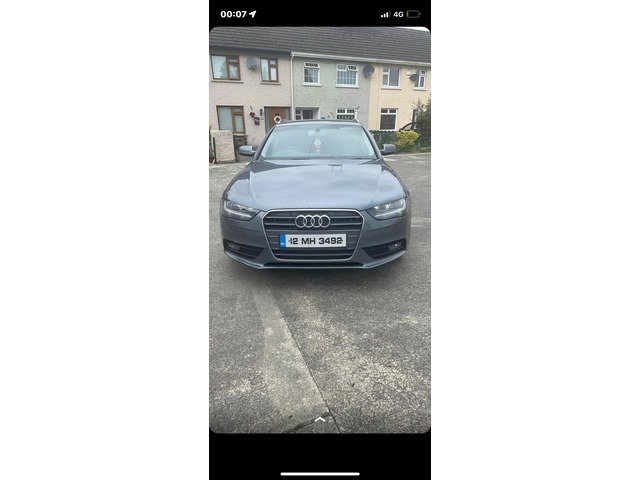This screenshot has height=480, width=640.
Task: Tap the upward chevron at the photo's bottom
Action: coord(320,419)
